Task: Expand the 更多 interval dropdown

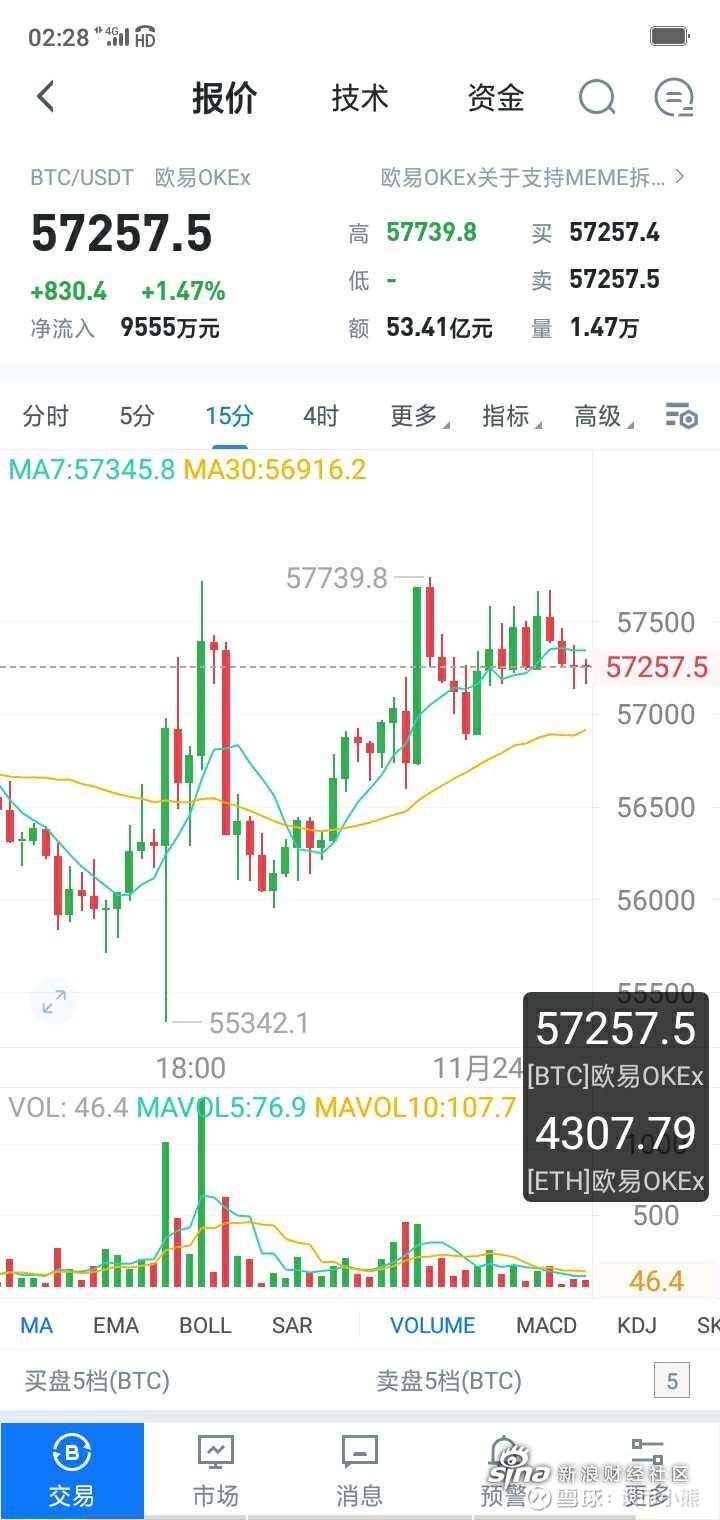Action: point(417,416)
